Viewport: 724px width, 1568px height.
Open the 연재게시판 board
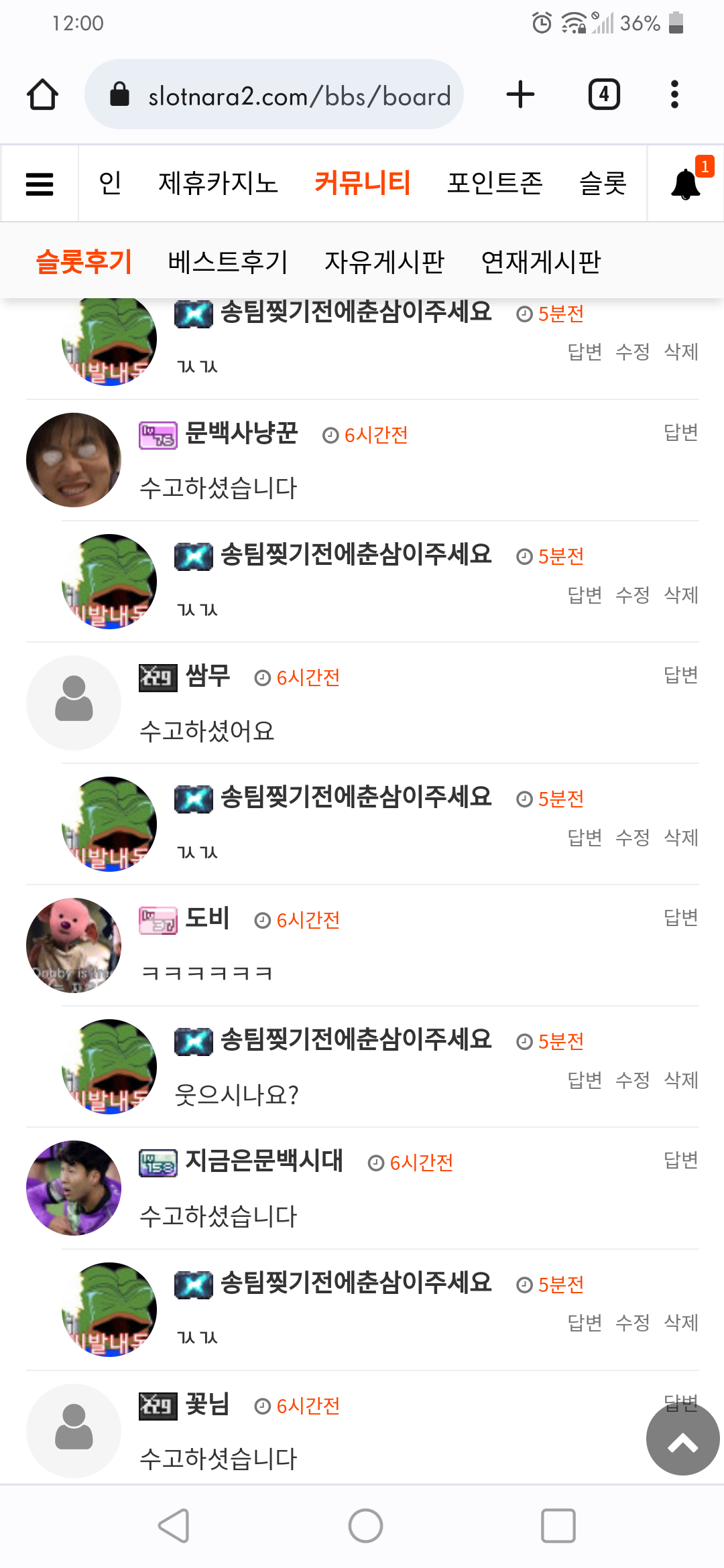[x=541, y=261]
